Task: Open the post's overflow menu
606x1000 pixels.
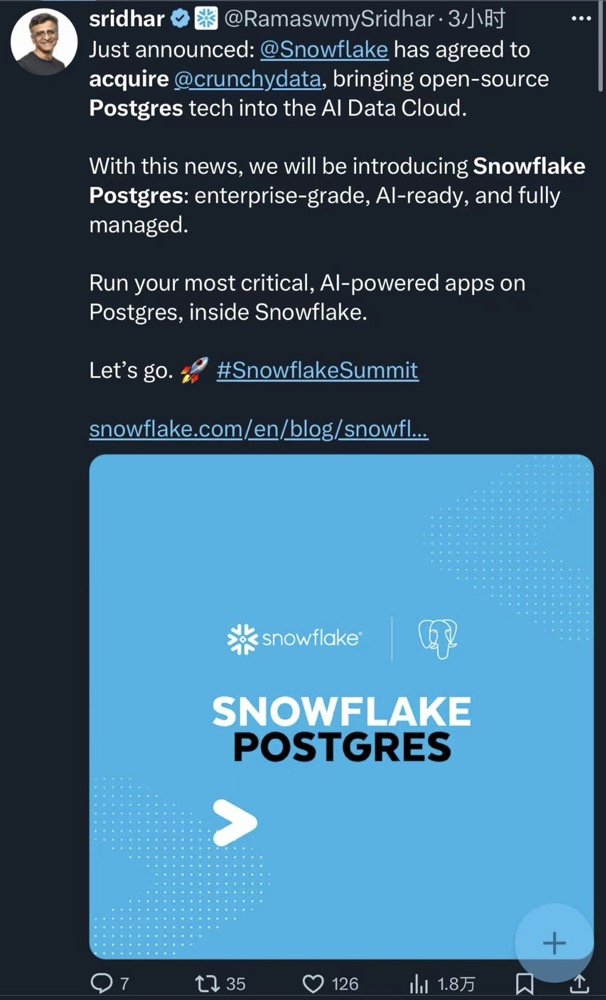Action: click(x=579, y=19)
